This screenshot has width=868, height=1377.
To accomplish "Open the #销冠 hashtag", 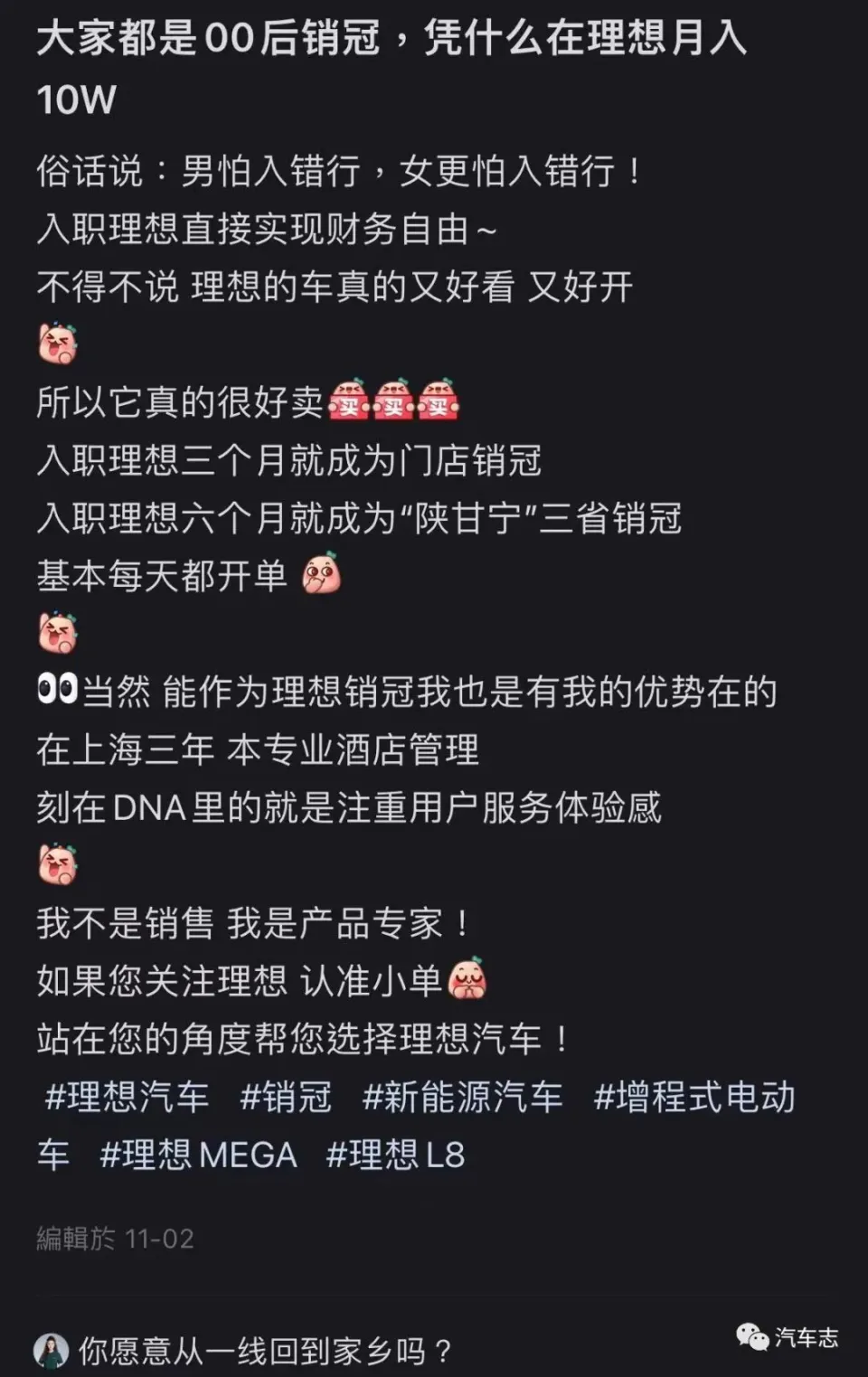I will pos(286,1098).
